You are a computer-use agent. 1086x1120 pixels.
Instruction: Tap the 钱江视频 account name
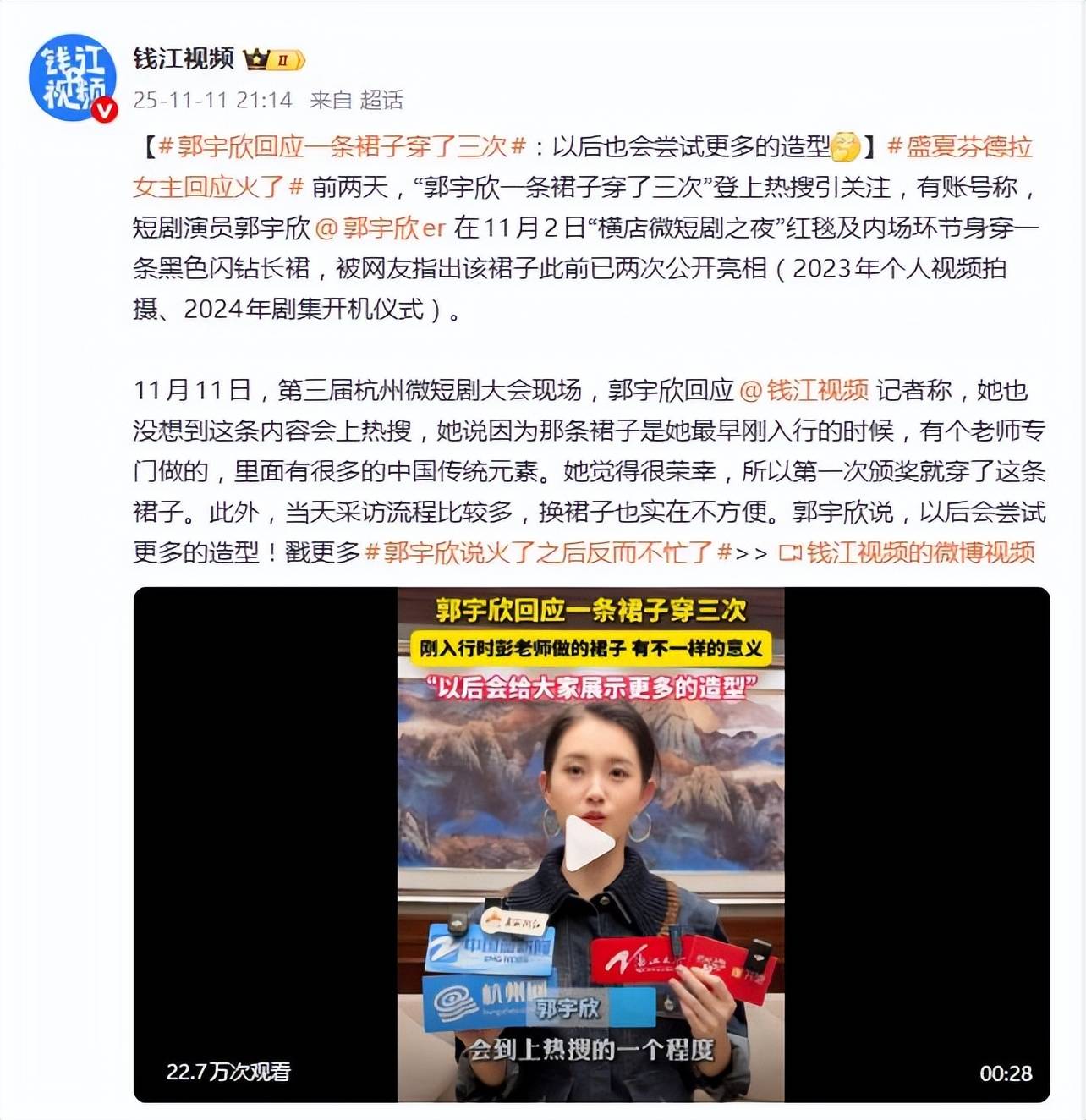[x=184, y=58]
